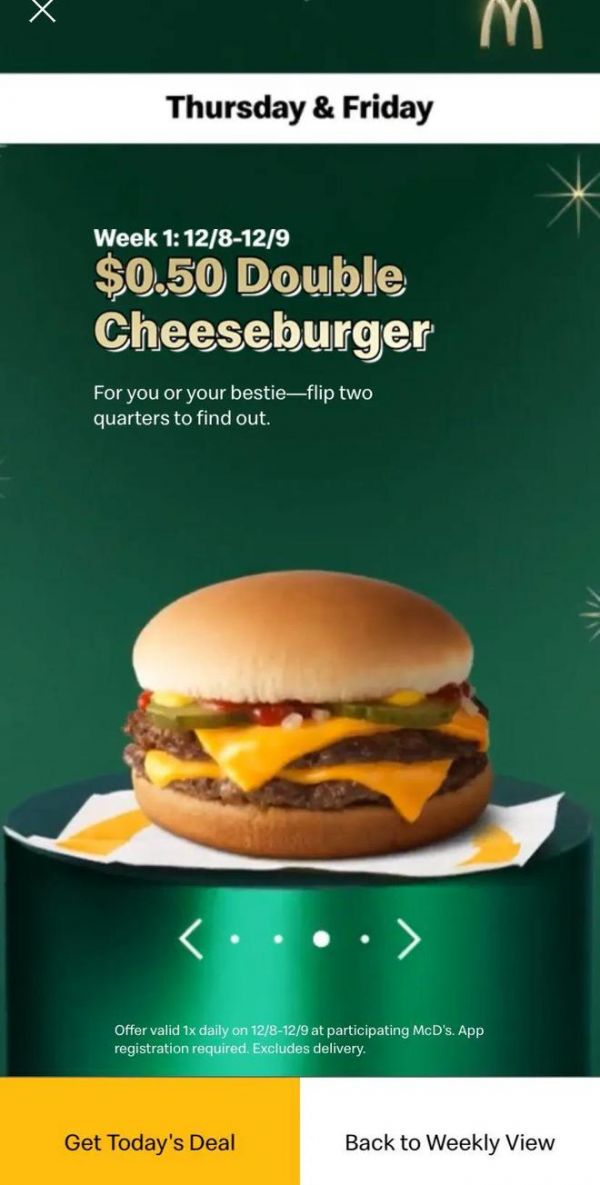Tap Get Today's Deal button
The height and width of the screenshot is (1185, 600).
[150, 1141]
